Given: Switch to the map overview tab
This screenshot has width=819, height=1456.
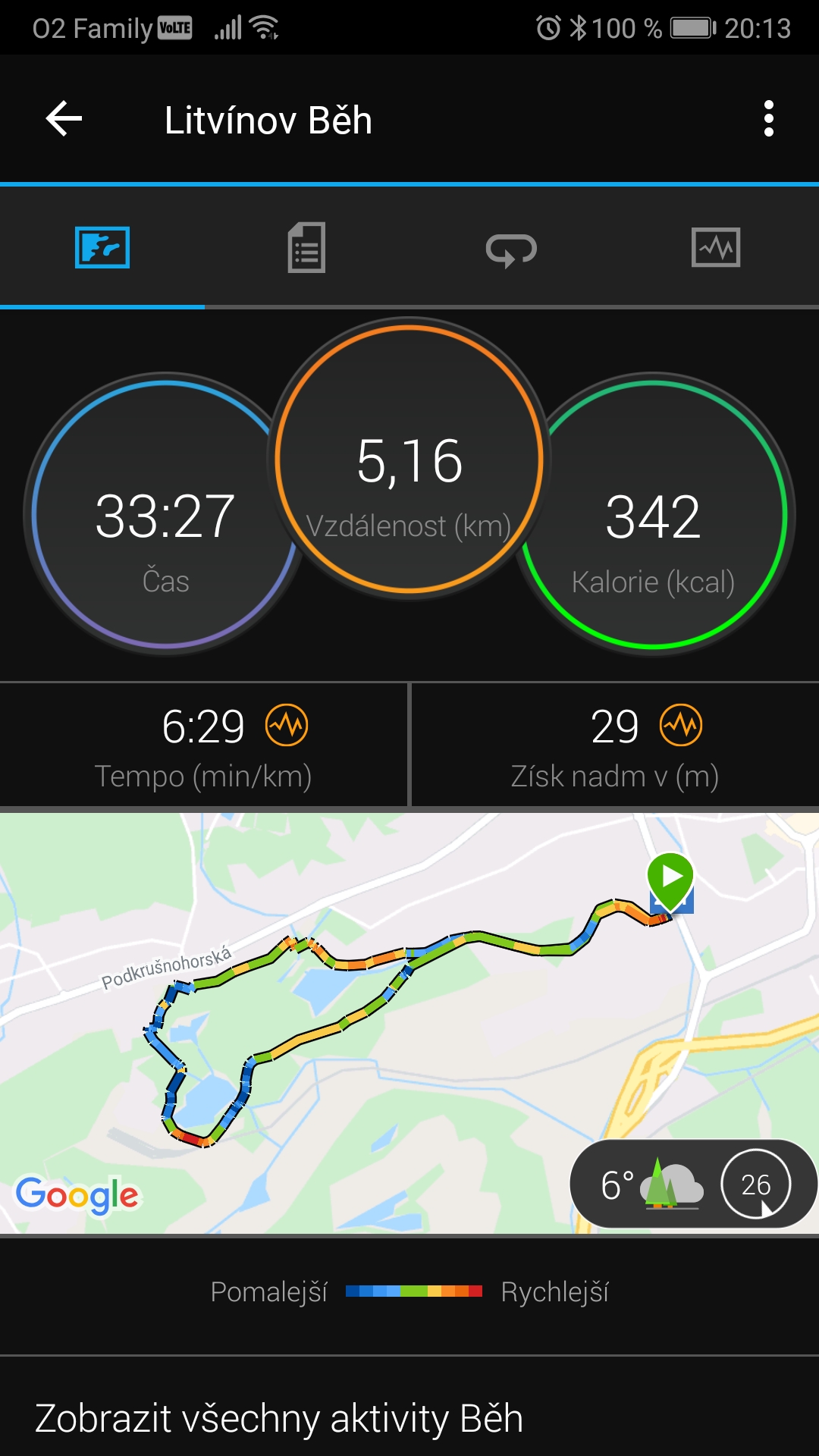Looking at the screenshot, I should coord(102,247).
